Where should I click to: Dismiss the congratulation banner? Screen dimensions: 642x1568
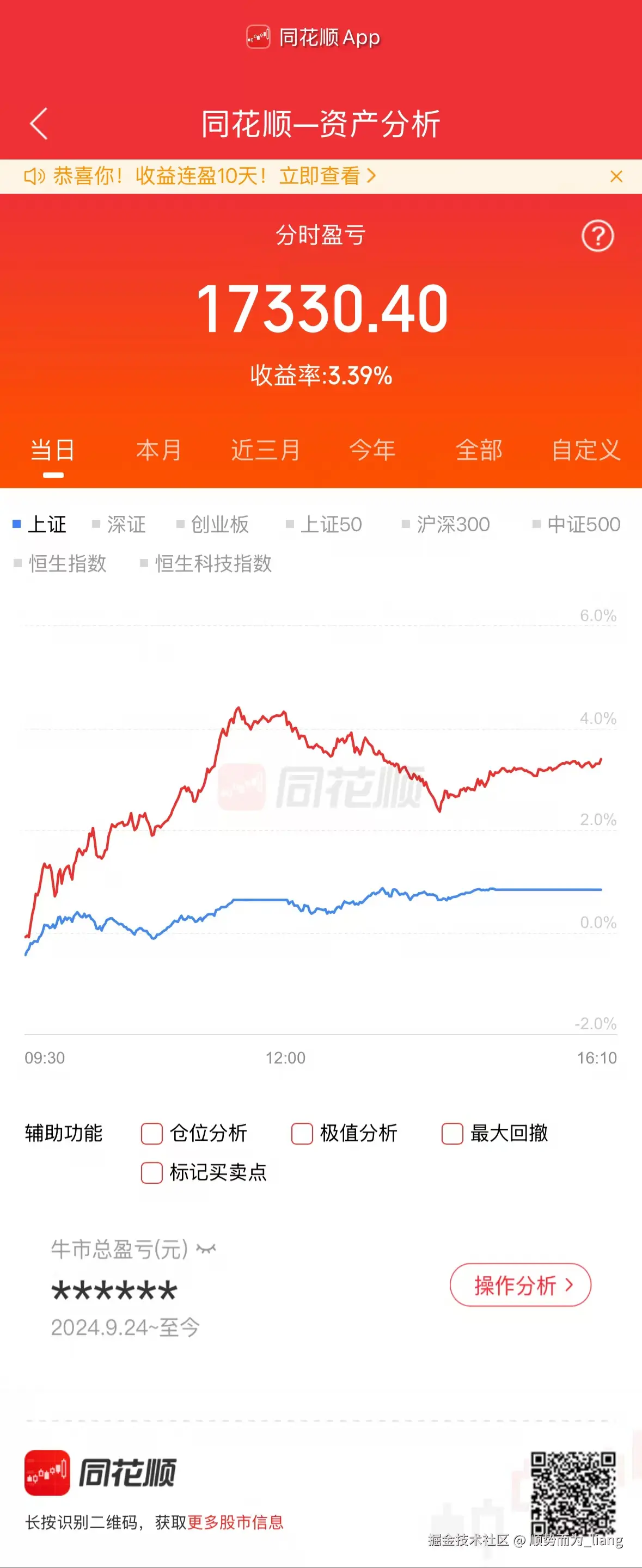[x=616, y=176]
